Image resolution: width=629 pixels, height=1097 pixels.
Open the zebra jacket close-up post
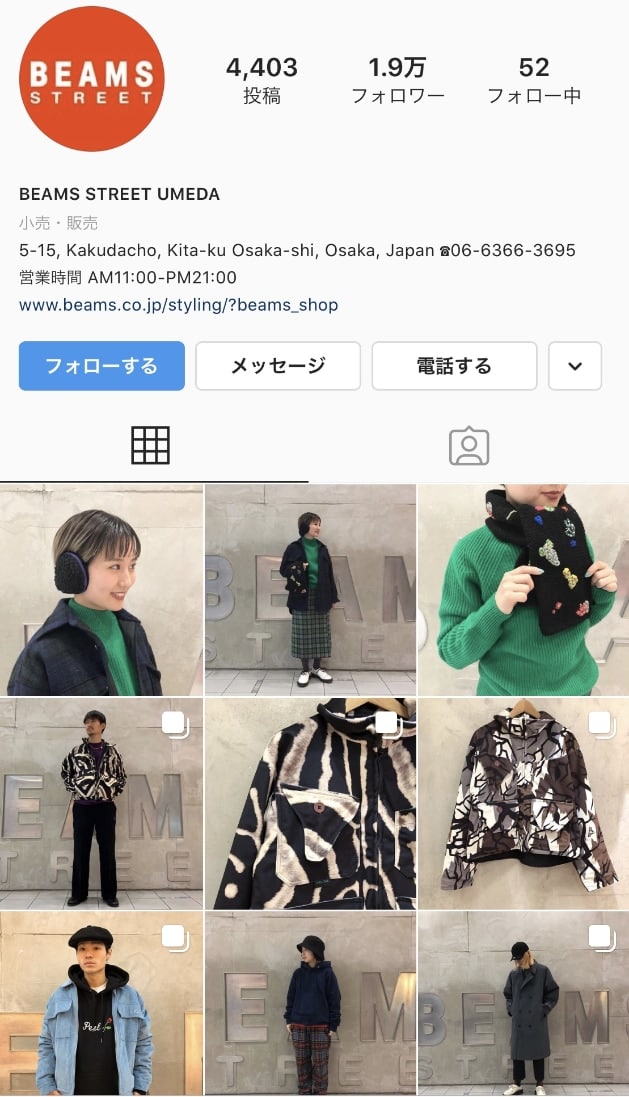point(310,803)
